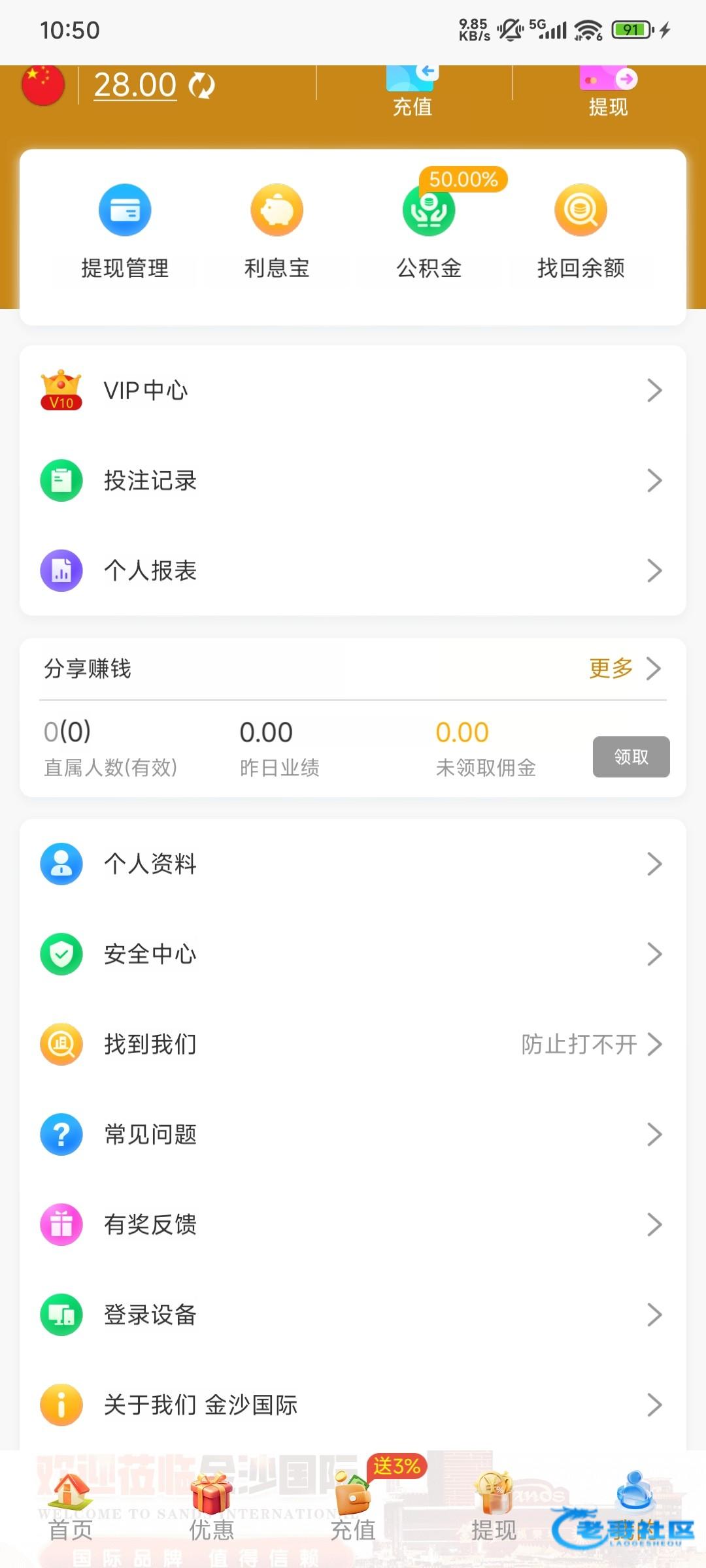Open 个人资料 profile info
Image resolution: width=706 pixels, height=1568 pixels.
[x=353, y=864]
